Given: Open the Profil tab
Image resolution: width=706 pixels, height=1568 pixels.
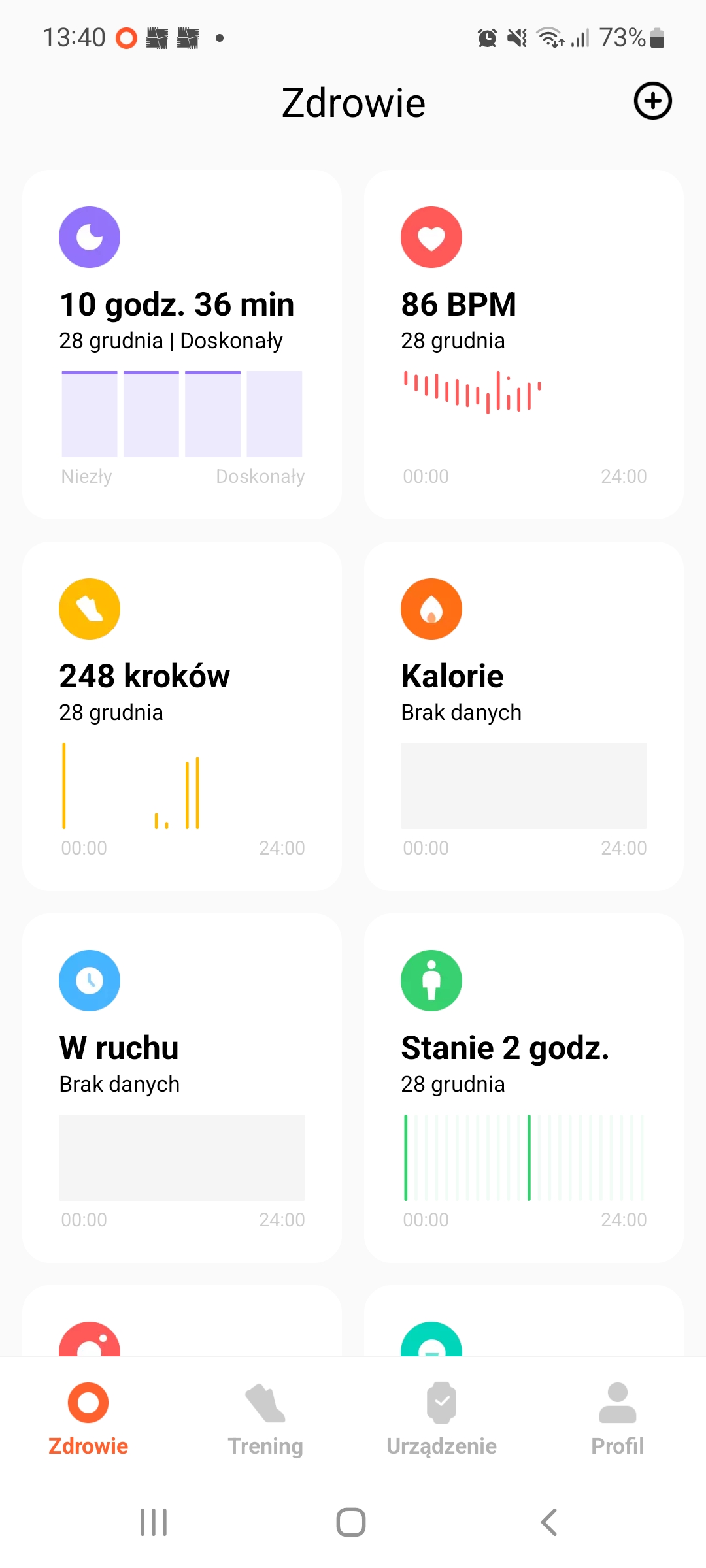Looking at the screenshot, I should click(x=617, y=1419).
